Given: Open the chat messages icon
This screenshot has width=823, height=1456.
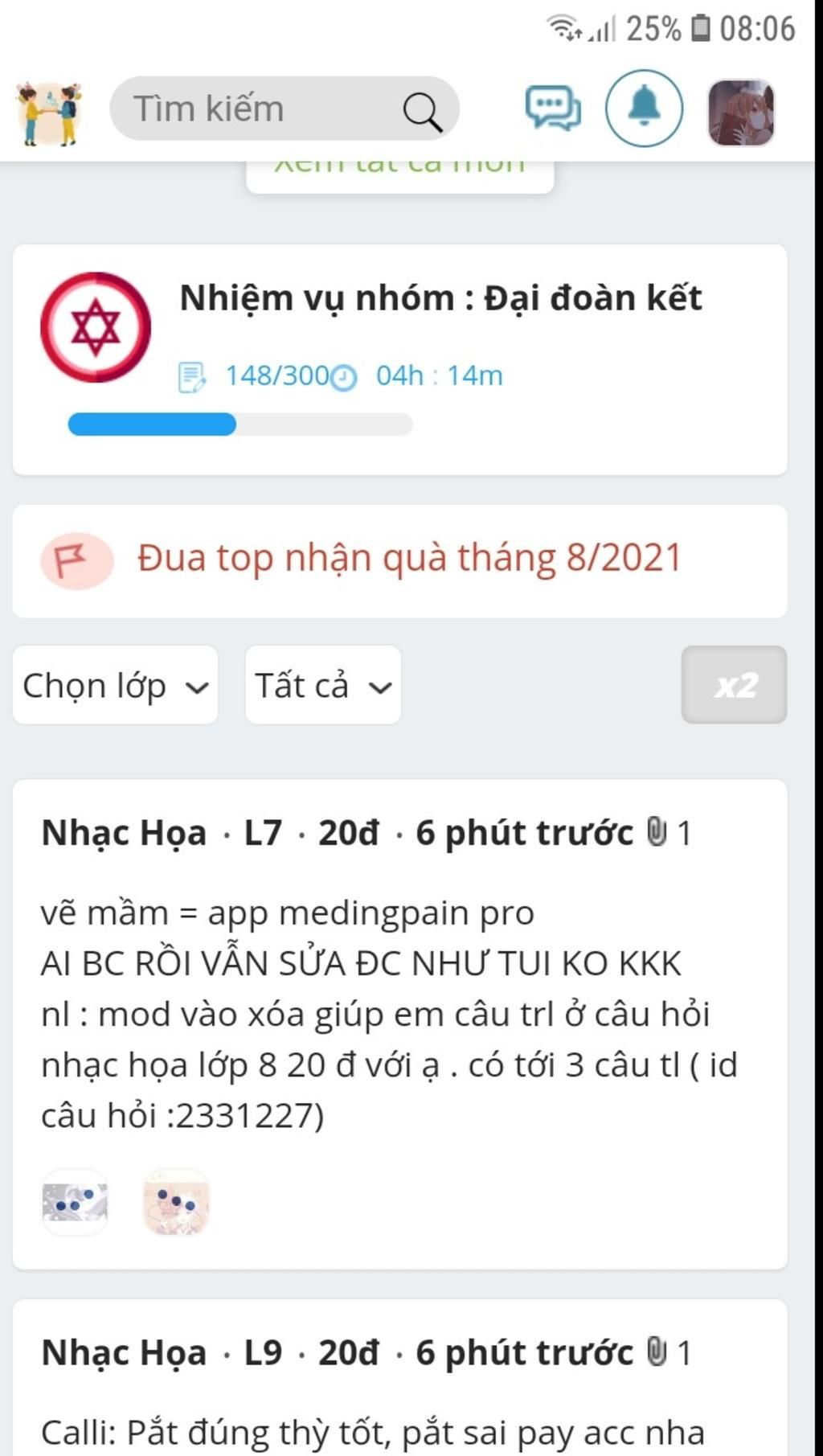Looking at the screenshot, I should (x=553, y=109).
